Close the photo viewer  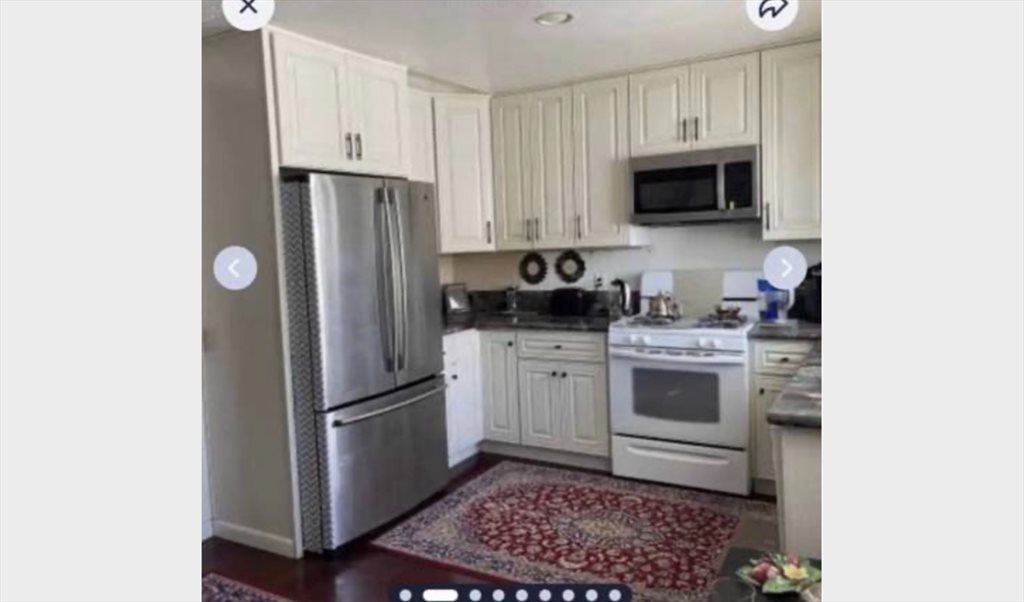(x=248, y=7)
